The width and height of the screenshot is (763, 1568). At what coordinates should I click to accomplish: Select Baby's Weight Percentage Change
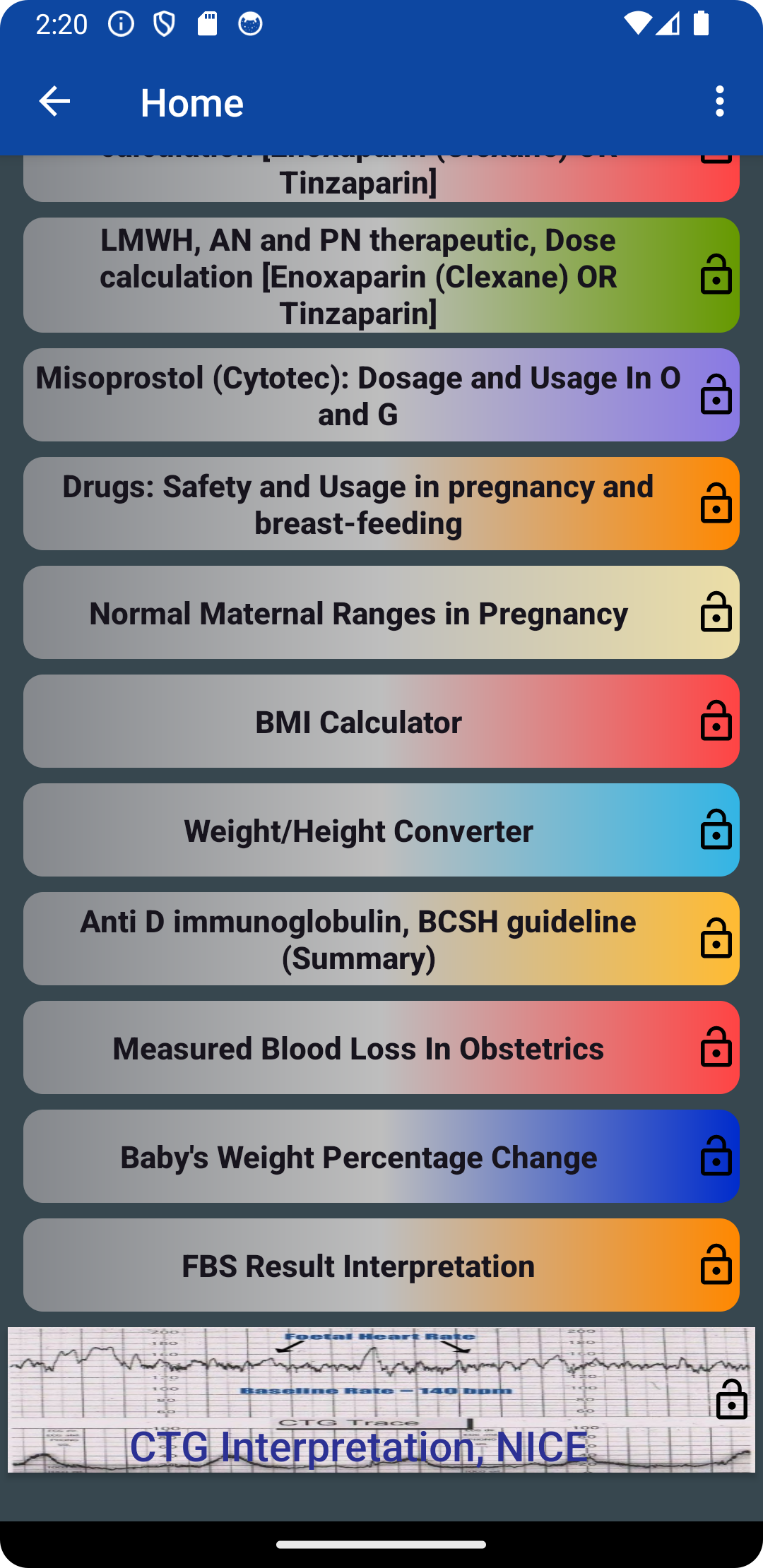(381, 1156)
